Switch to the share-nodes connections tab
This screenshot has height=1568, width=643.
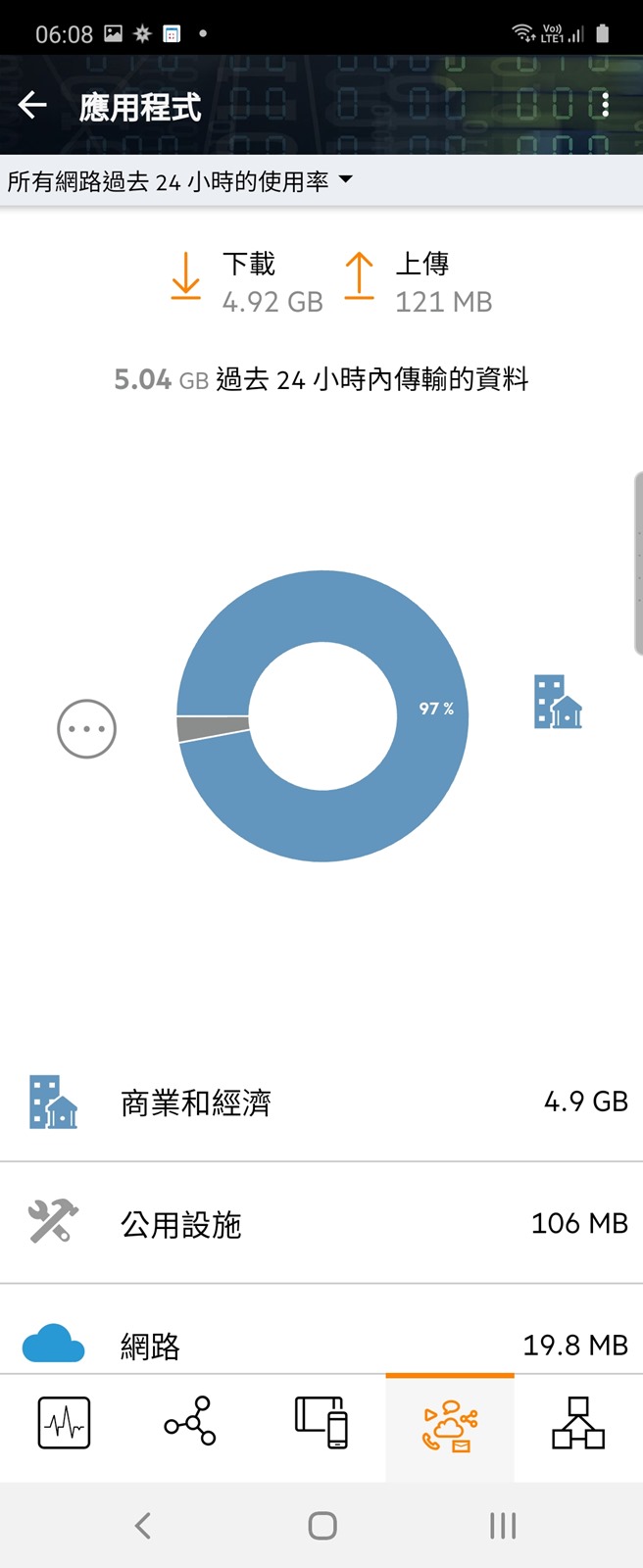click(190, 1421)
